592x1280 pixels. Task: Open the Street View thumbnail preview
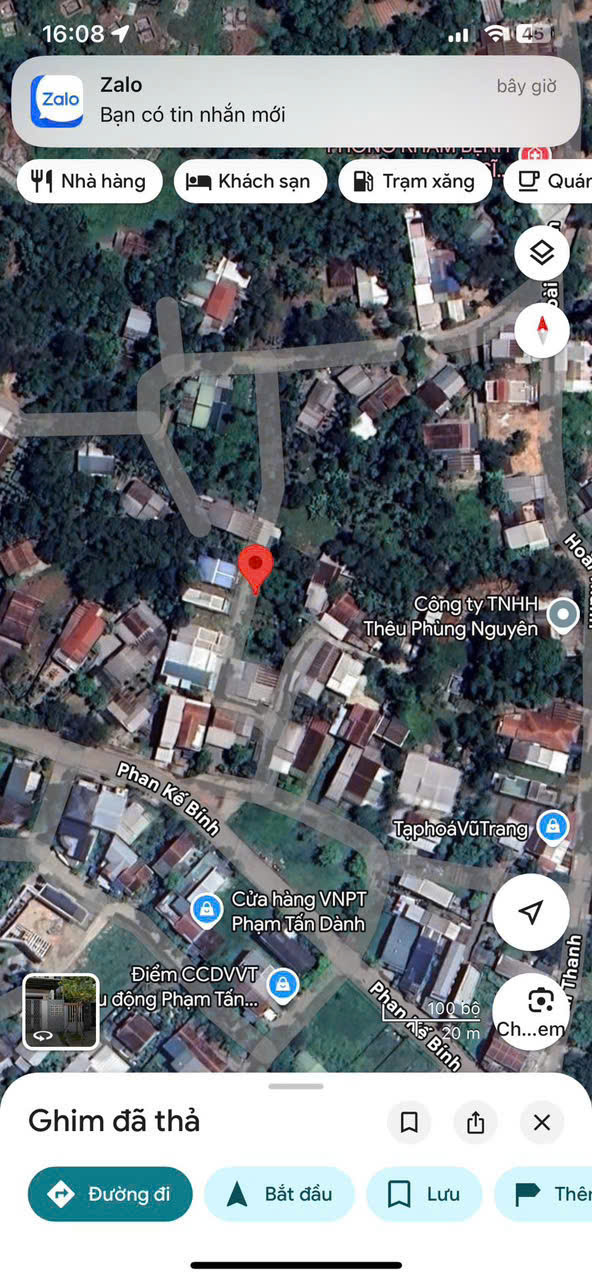(61, 1010)
